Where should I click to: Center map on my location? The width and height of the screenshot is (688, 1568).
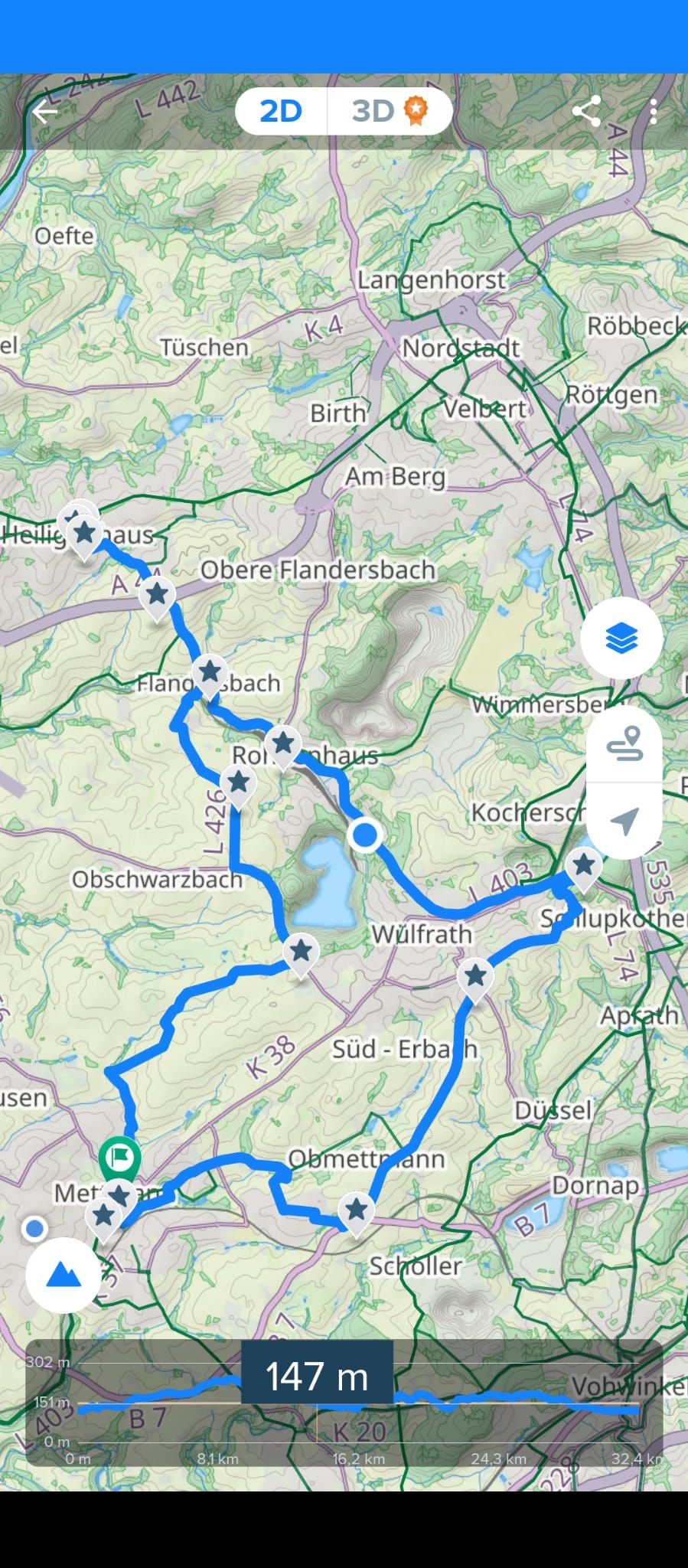tap(624, 821)
